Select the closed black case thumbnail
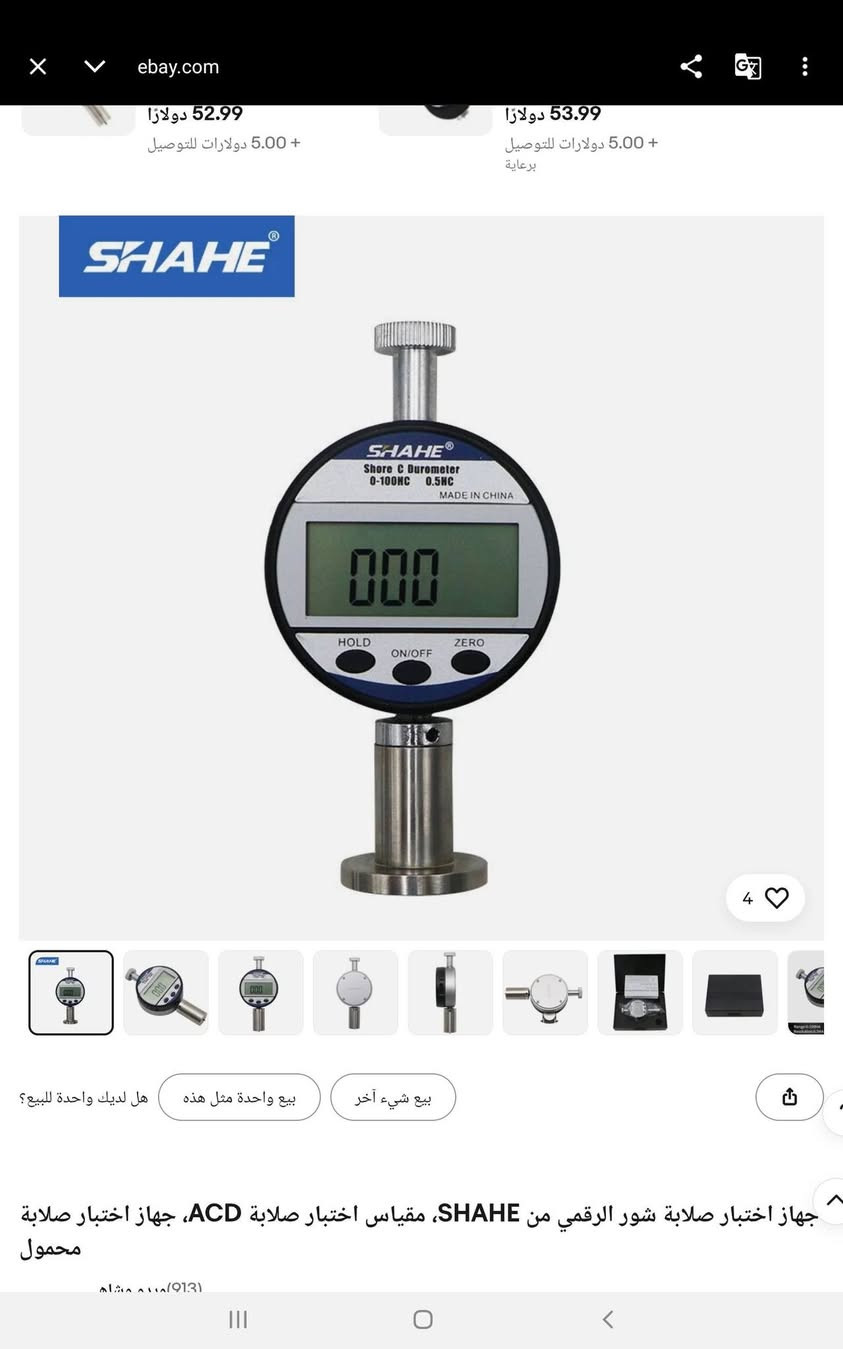 pos(735,992)
